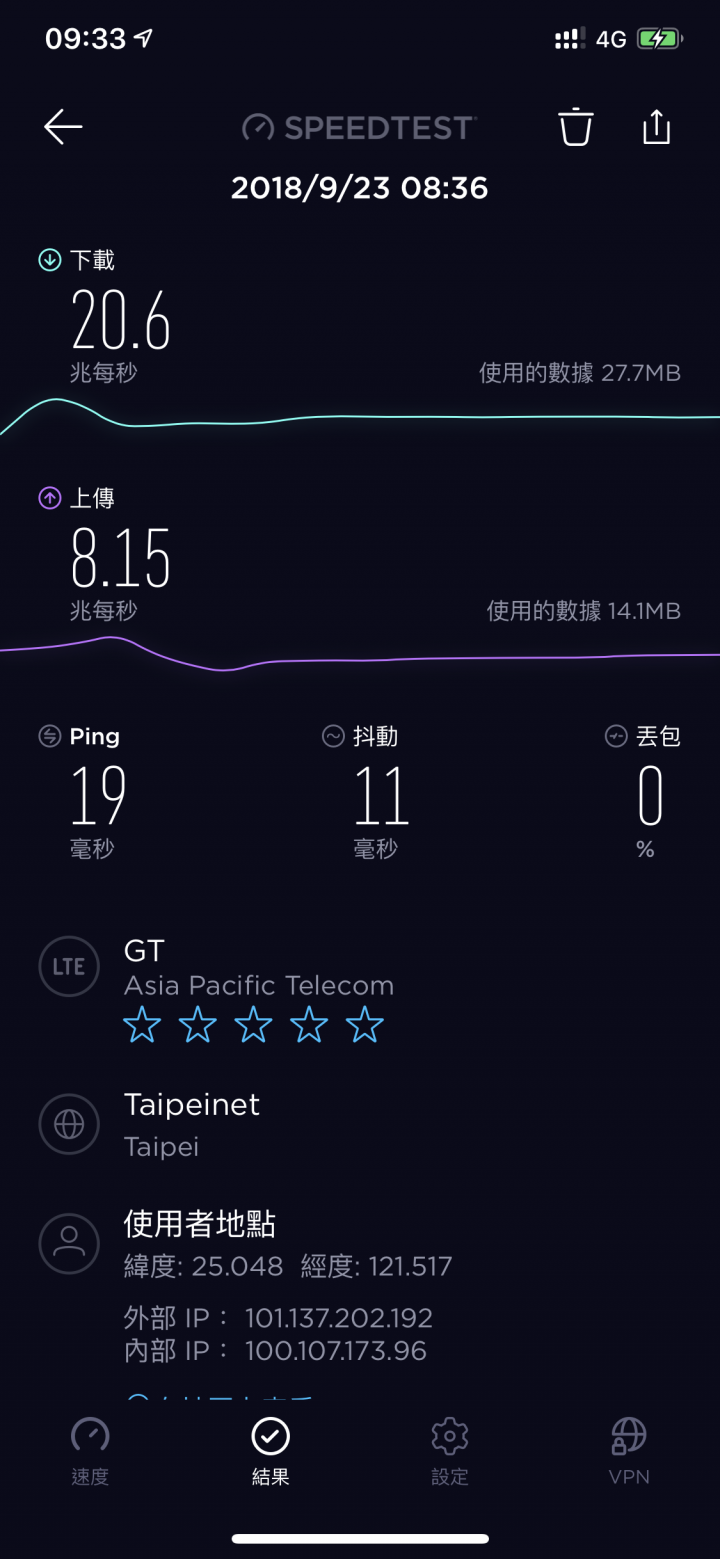
Task: Give the GT provider a one-star rating
Action: click(142, 1025)
